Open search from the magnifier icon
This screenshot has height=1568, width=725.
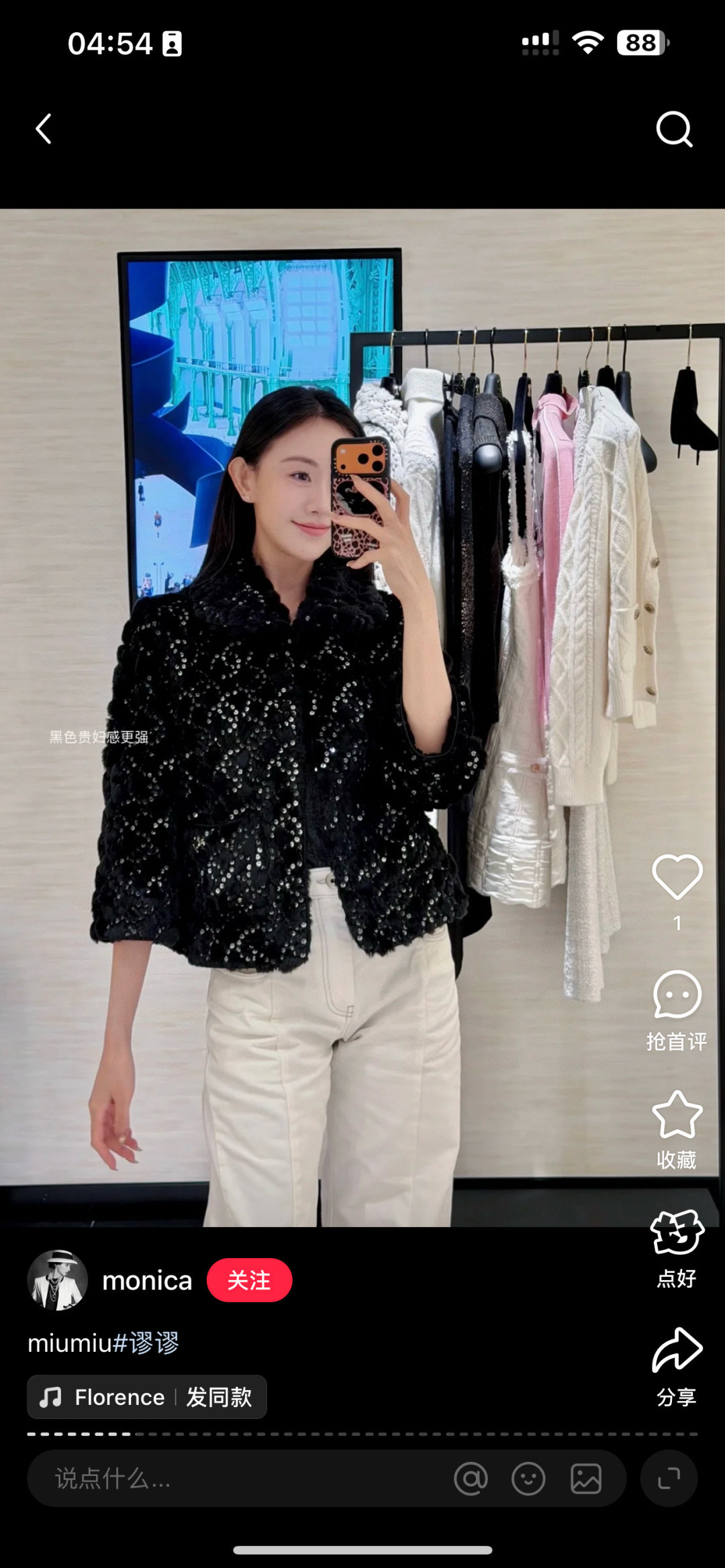tap(673, 129)
